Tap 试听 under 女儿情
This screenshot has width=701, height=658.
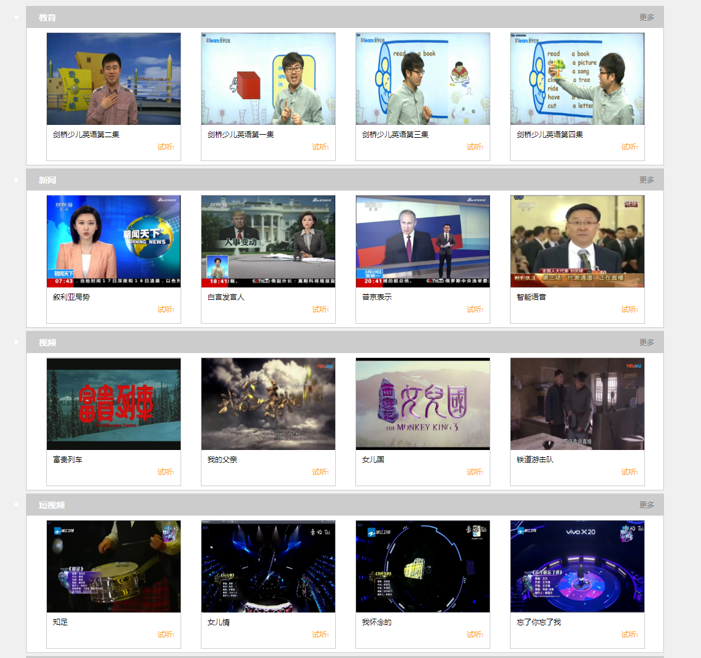(x=320, y=634)
